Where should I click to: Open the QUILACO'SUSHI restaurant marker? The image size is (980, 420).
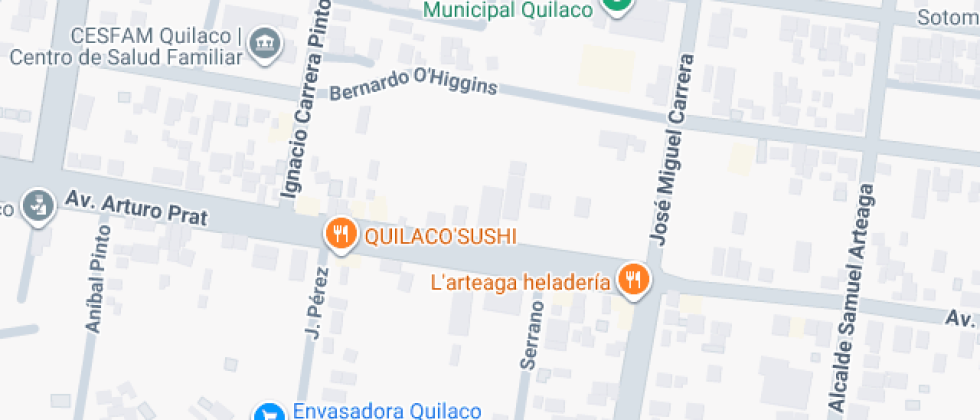tap(341, 235)
